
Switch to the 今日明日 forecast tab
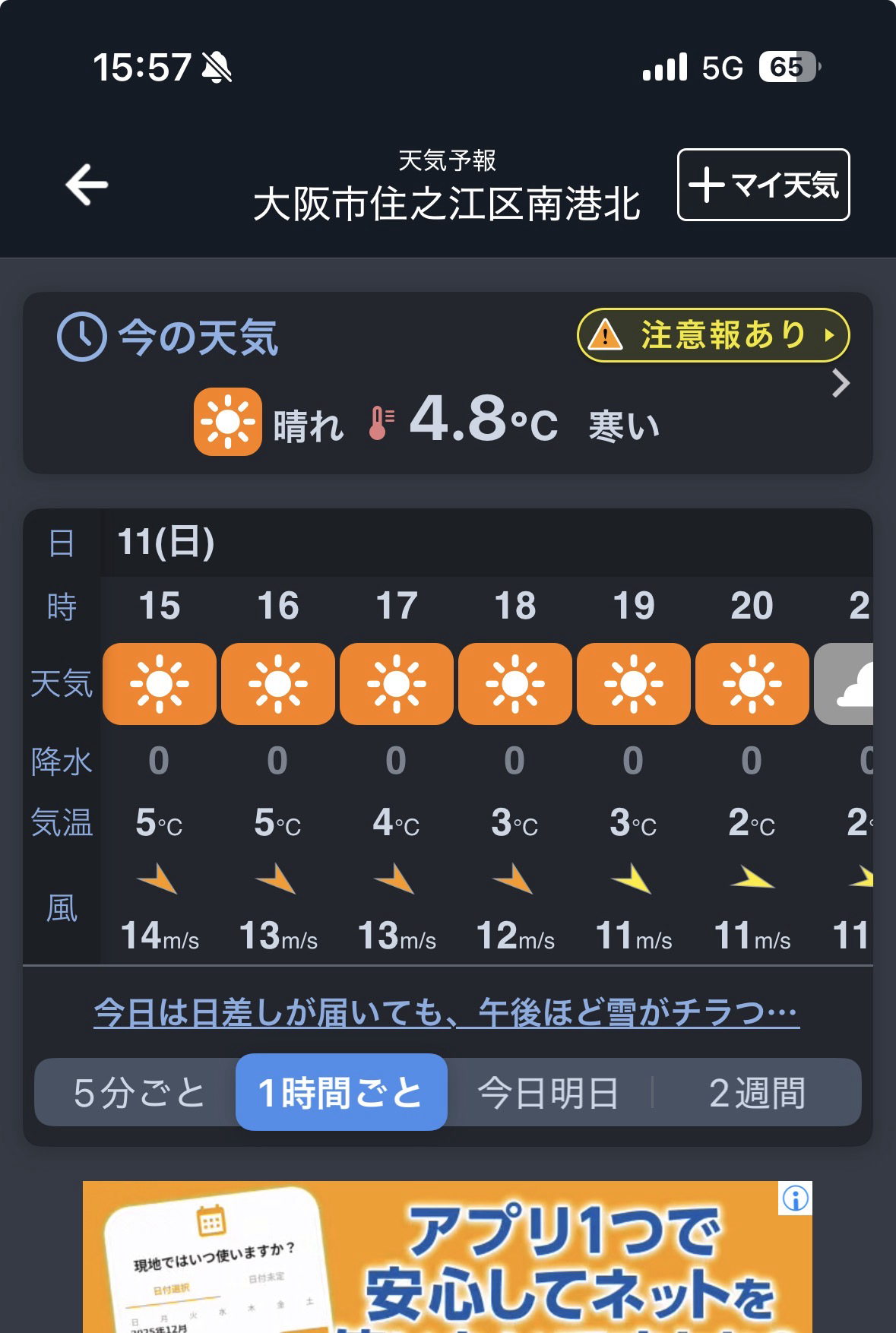[548, 1093]
